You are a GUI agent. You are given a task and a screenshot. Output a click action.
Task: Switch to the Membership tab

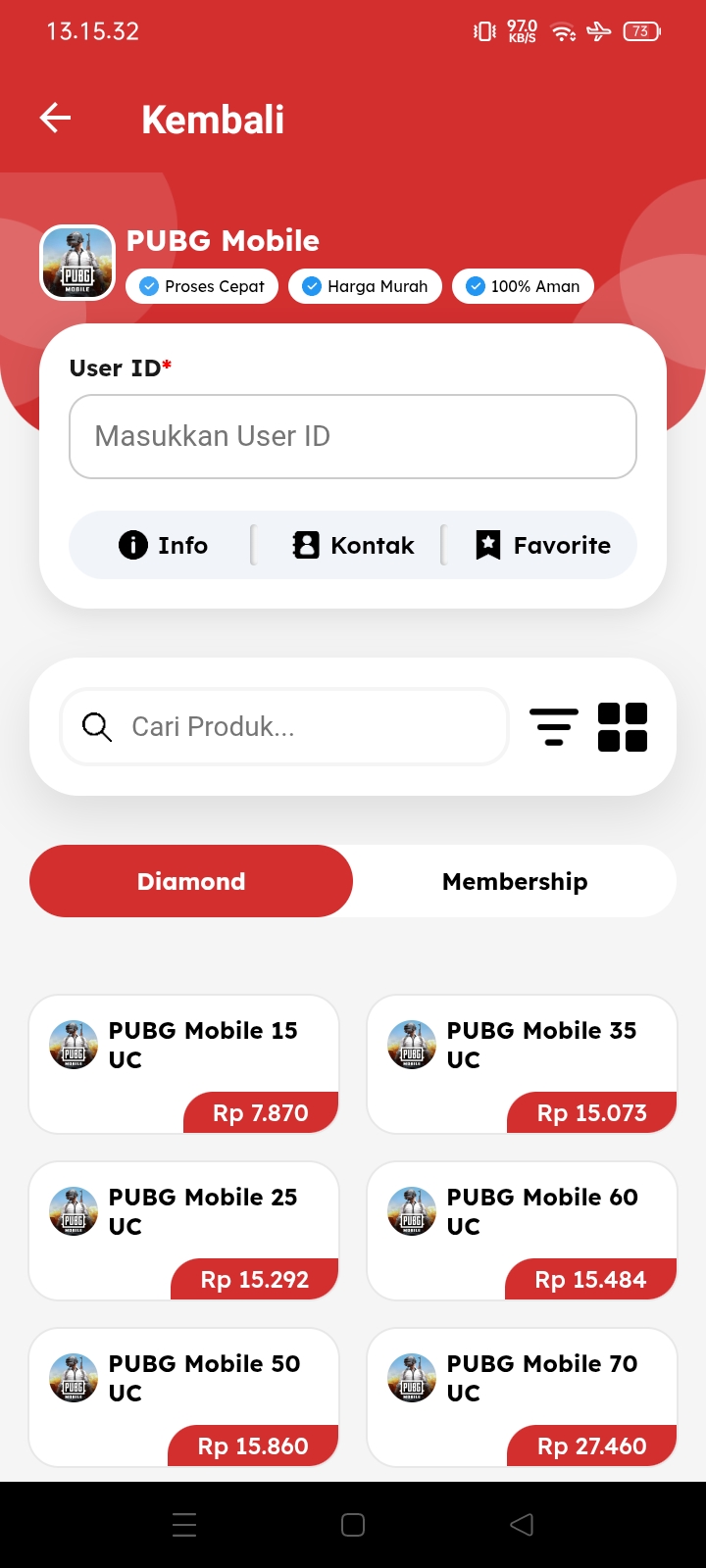pos(515,881)
